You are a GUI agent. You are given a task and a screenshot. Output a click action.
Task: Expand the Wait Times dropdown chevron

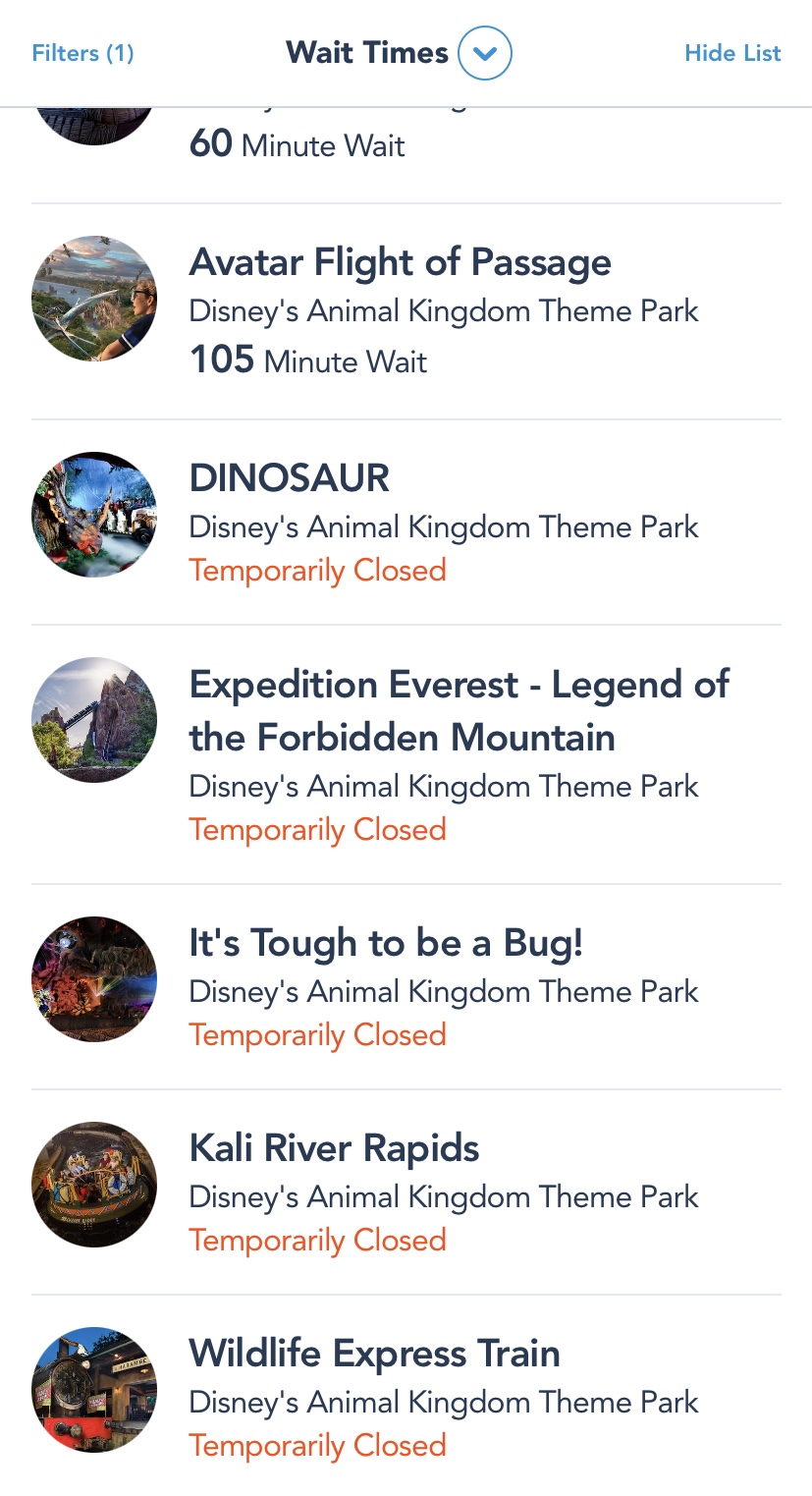(x=485, y=53)
